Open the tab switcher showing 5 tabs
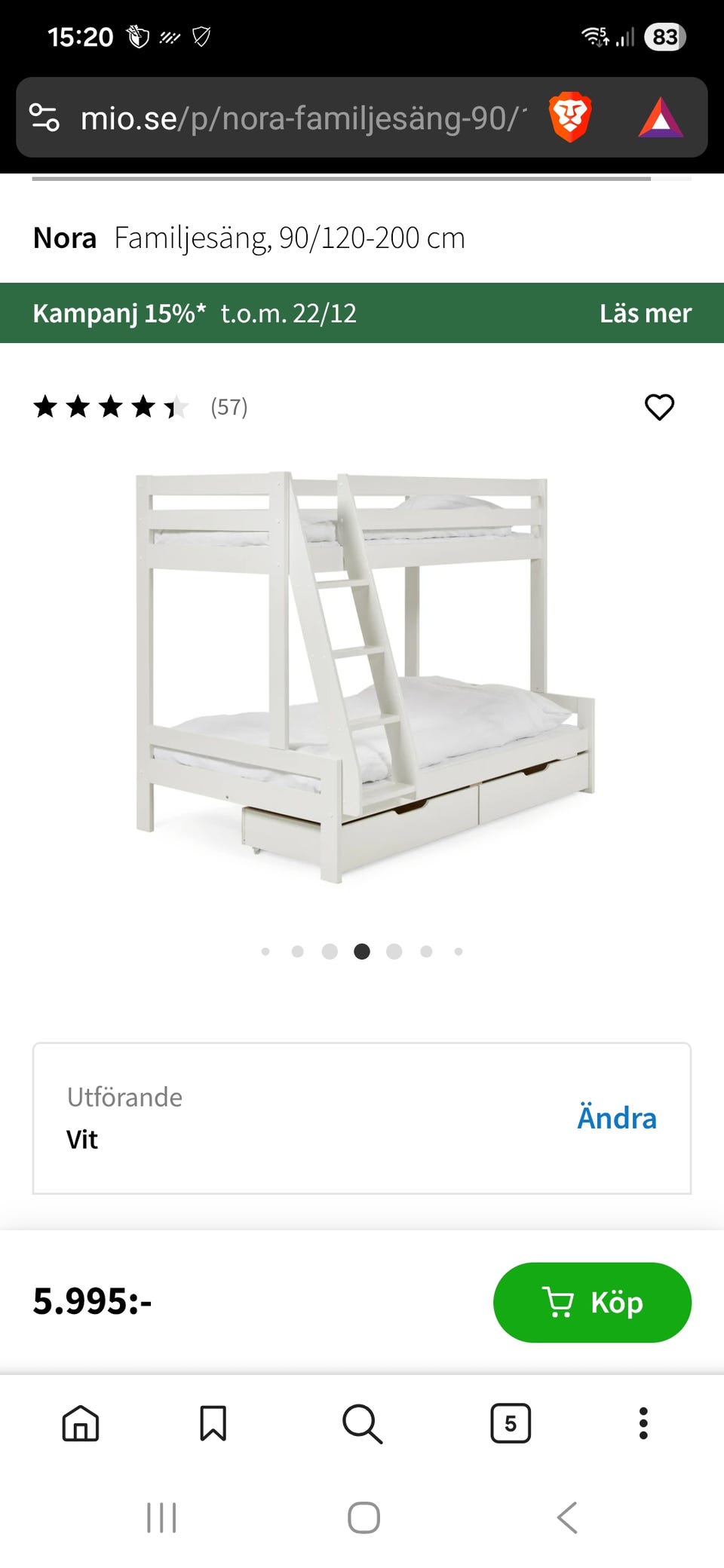The height and width of the screenshot is (1568, 724). point(511,1423)
